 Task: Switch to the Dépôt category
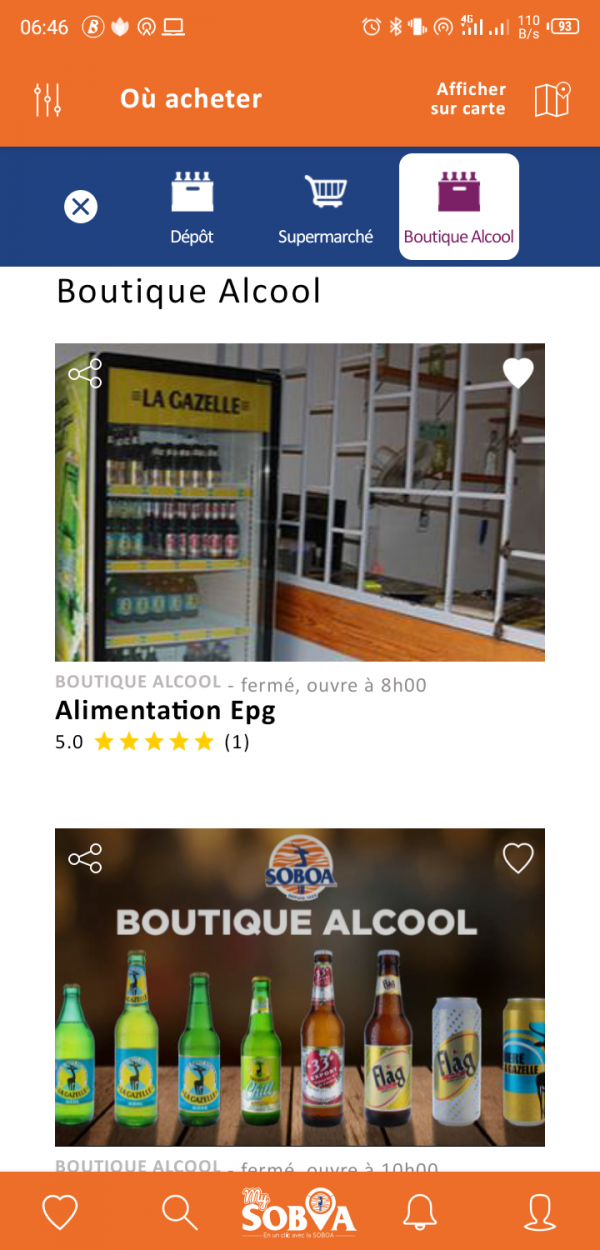pyautogui.click(x=191, y=207)
